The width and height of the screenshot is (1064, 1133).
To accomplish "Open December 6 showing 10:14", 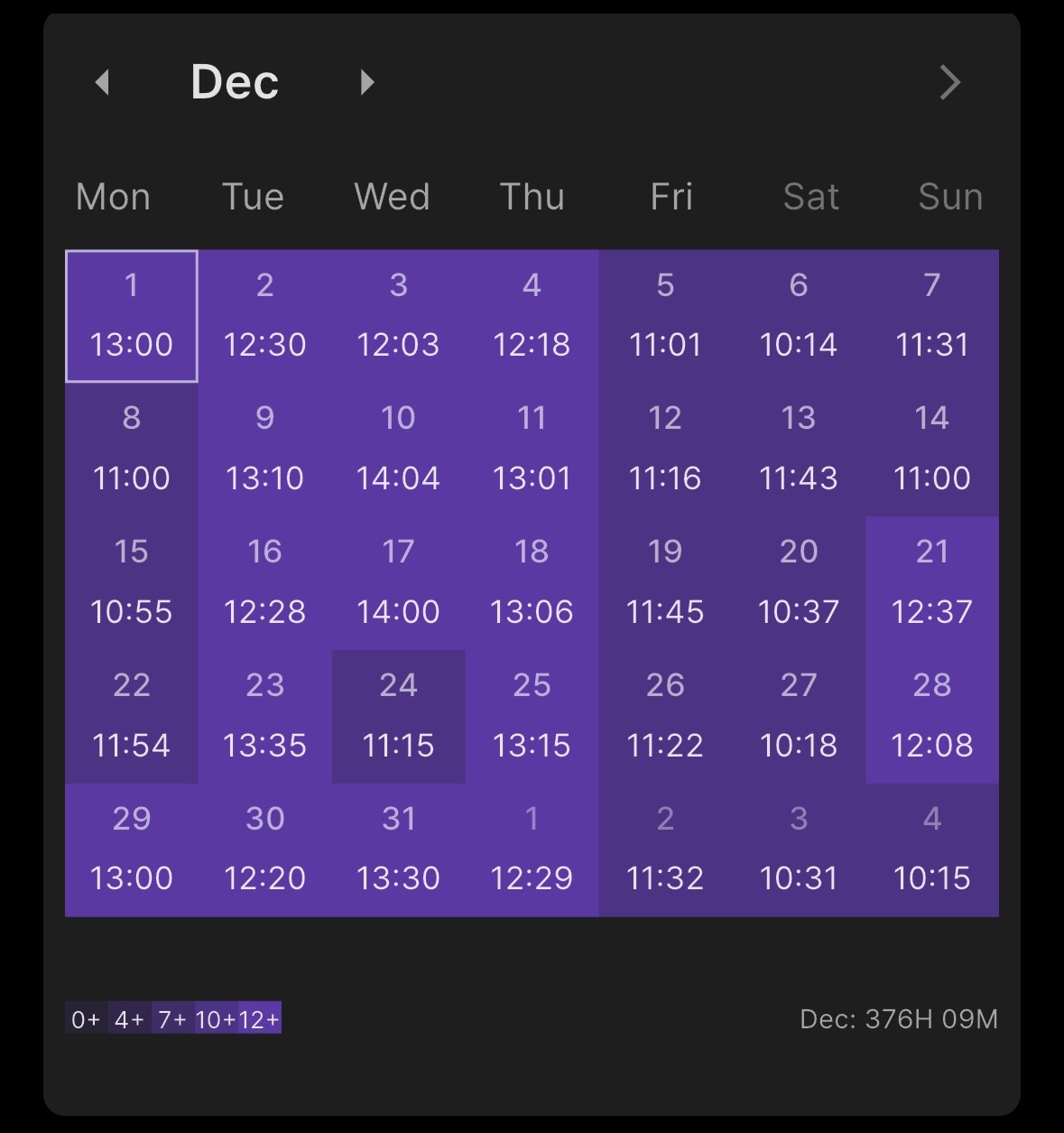I will coord(799,316).
